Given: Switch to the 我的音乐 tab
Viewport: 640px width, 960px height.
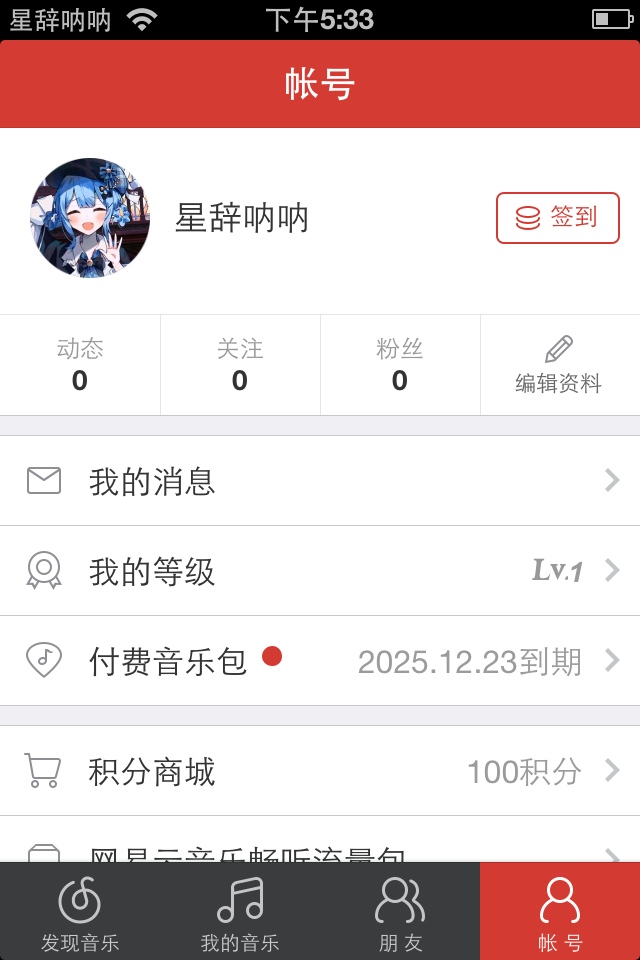Looking at the screenshot, I should pos(240,912).
